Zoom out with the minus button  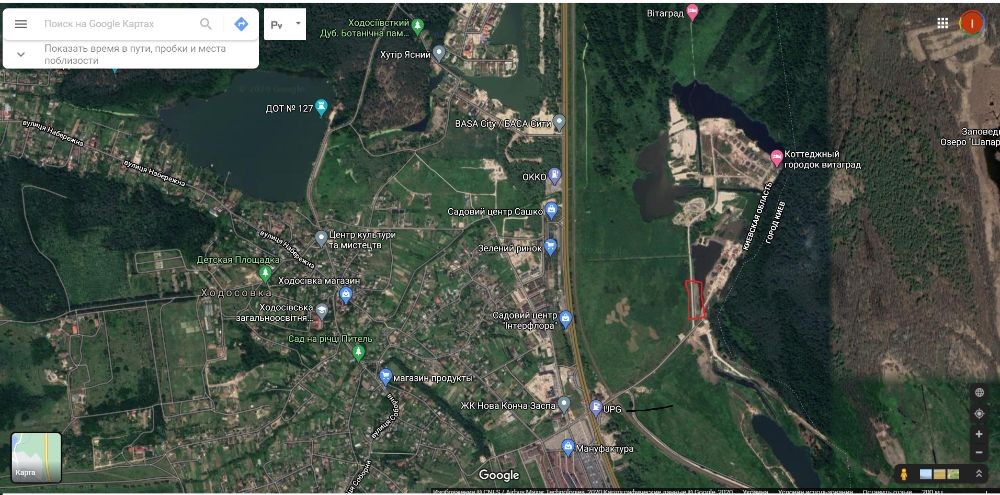pos(980,453)
